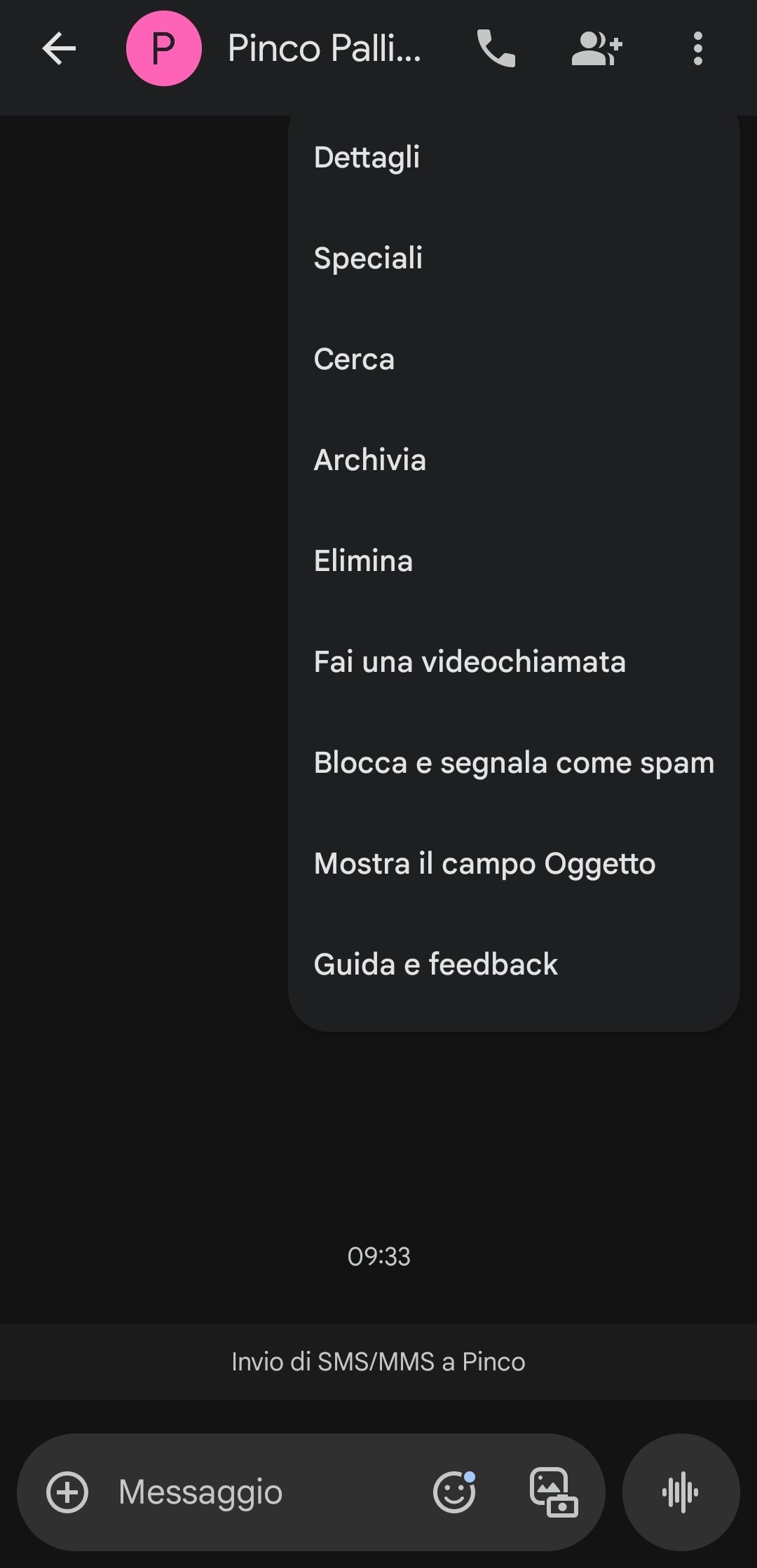Choose Cerca to search the conversation
This screenshot has height=1568, width=757.
point(514,359)
